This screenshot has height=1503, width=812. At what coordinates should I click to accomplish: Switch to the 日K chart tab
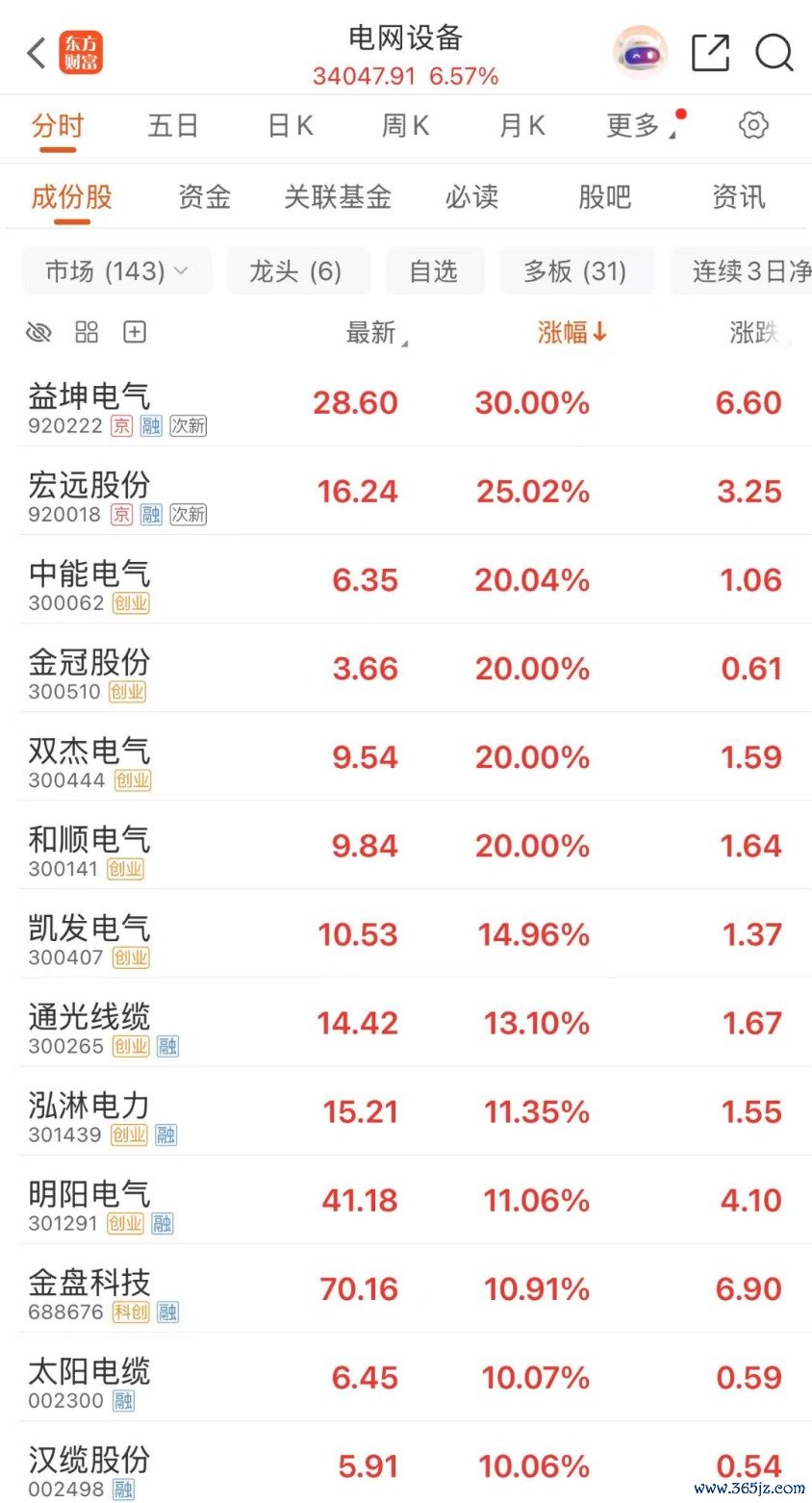coord(291,126)
